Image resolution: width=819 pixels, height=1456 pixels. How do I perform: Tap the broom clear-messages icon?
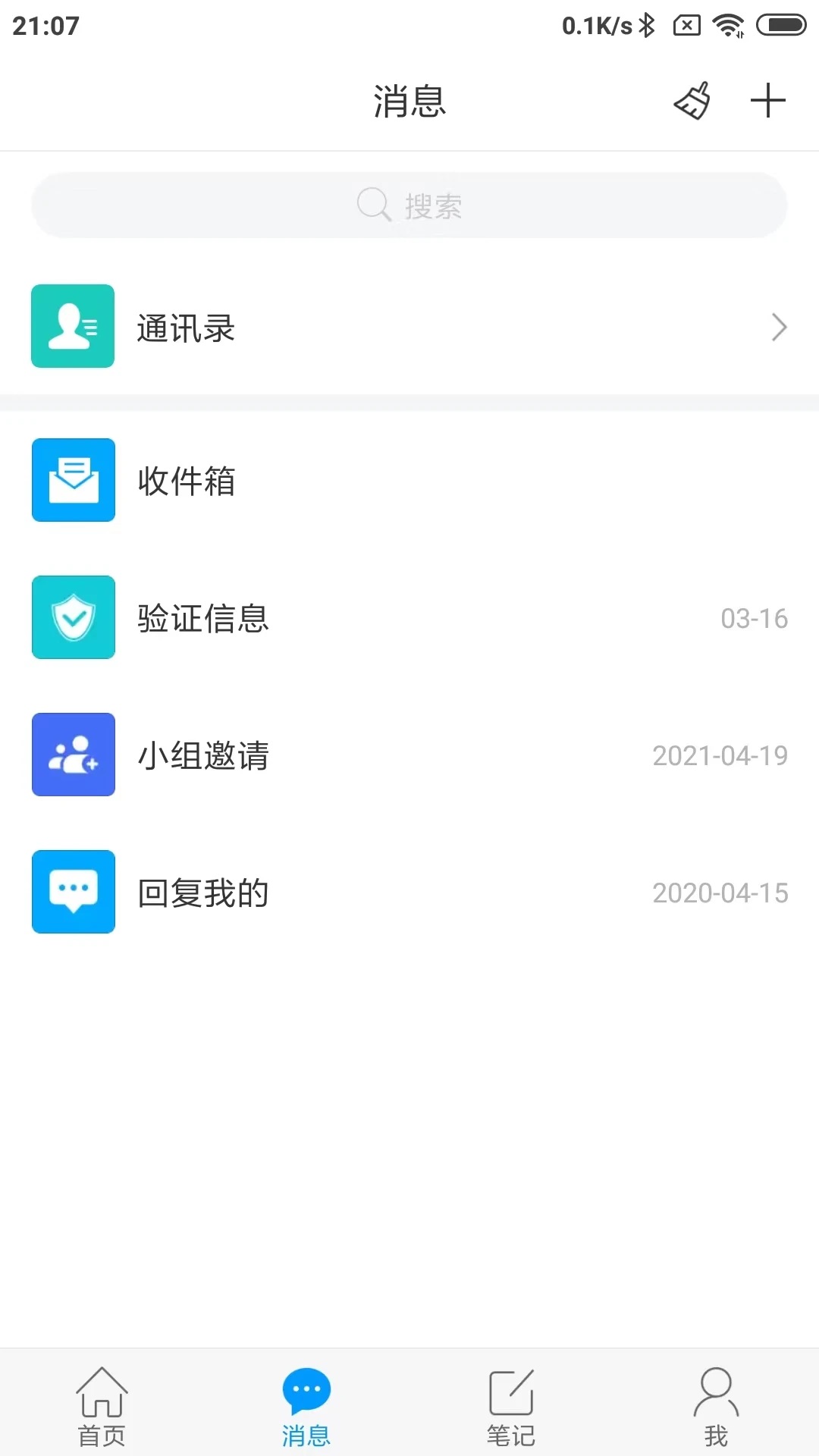[691, 101]
